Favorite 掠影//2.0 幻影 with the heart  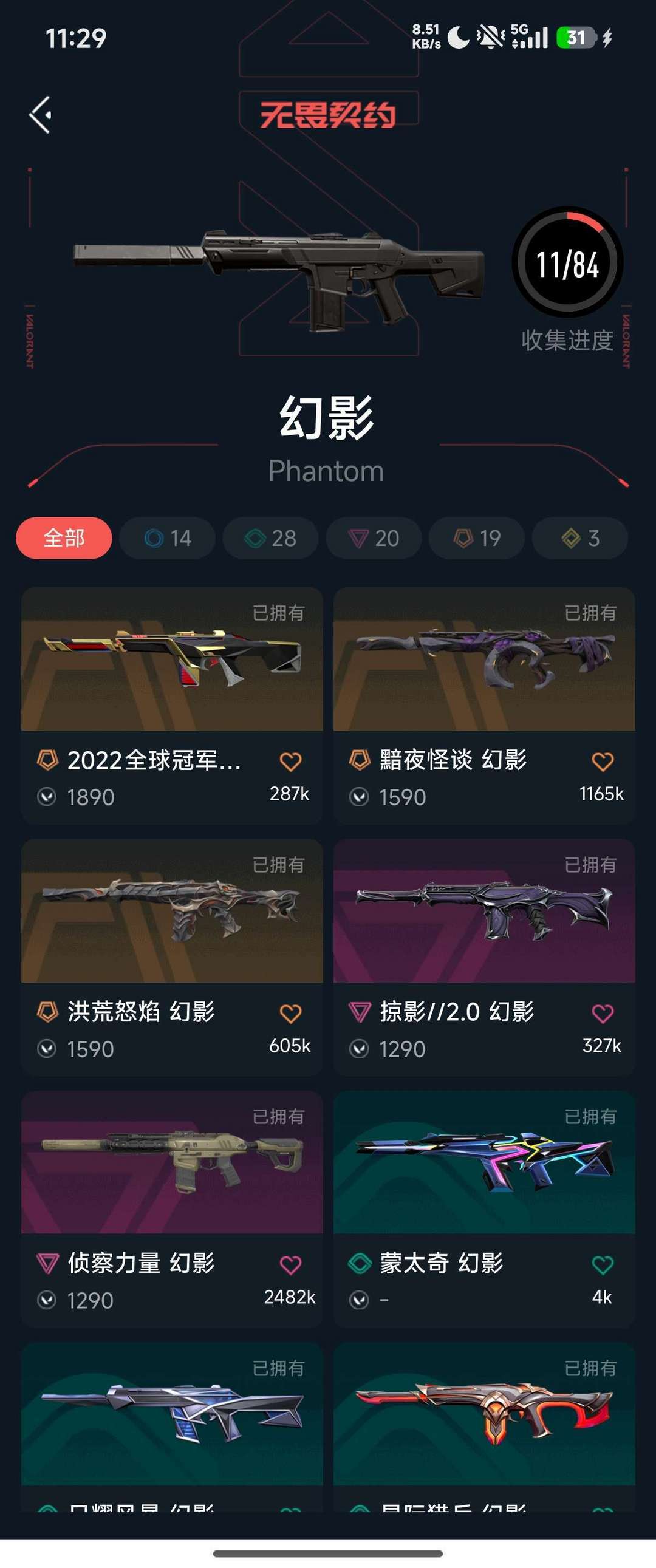point(603,1014)
